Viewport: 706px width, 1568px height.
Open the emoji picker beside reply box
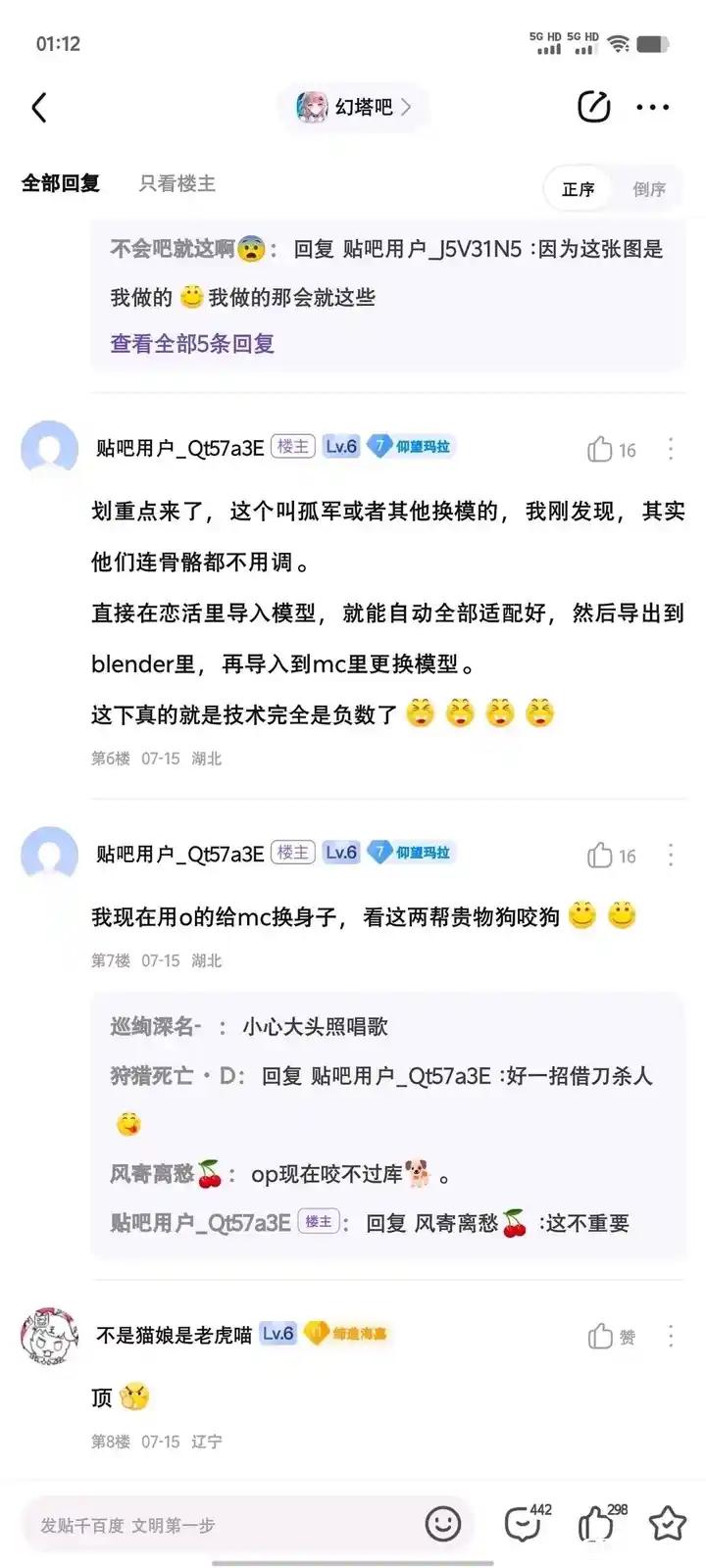(x=443, y=1524)
